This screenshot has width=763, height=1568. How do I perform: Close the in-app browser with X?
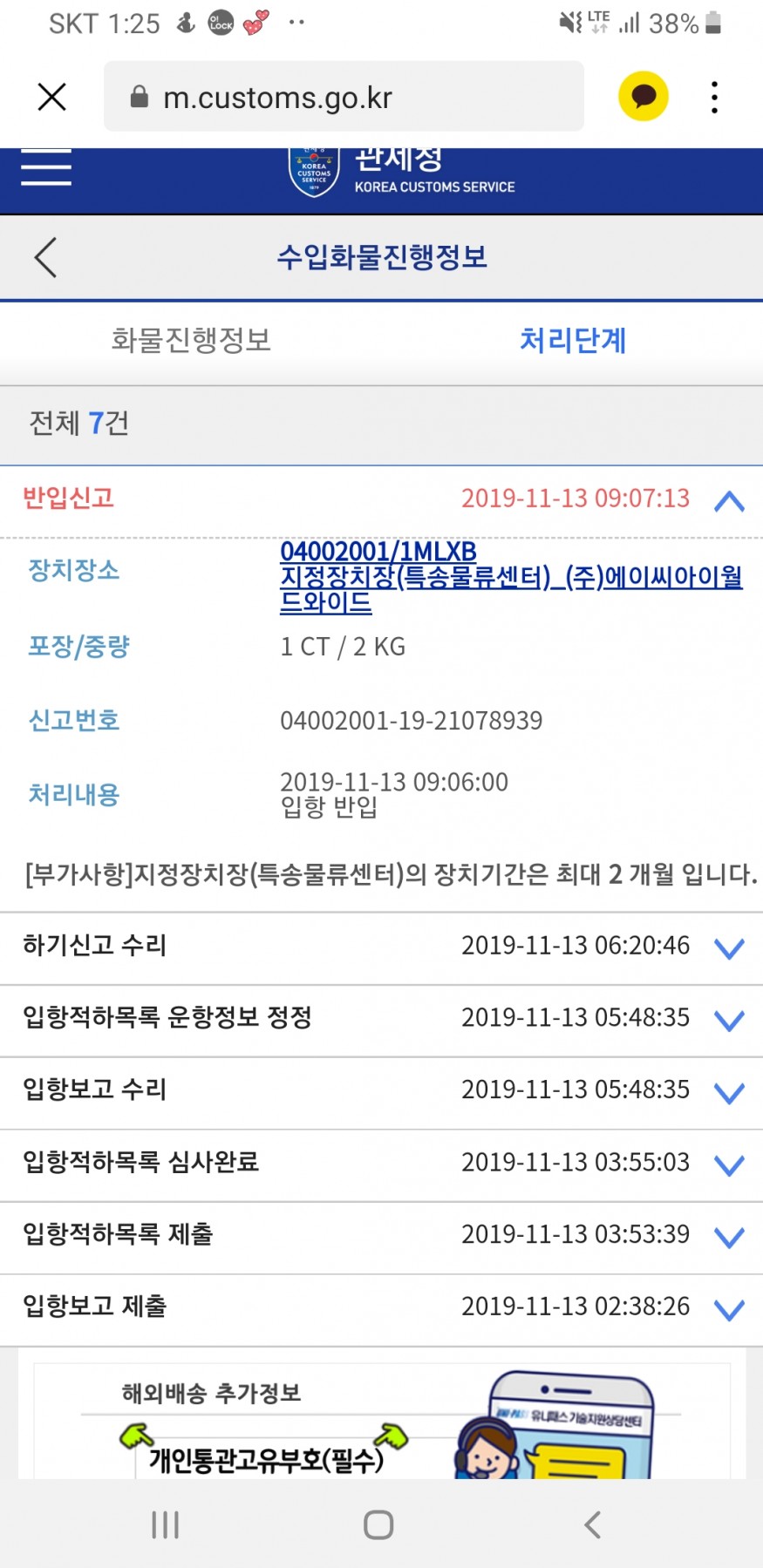[52, 97]
